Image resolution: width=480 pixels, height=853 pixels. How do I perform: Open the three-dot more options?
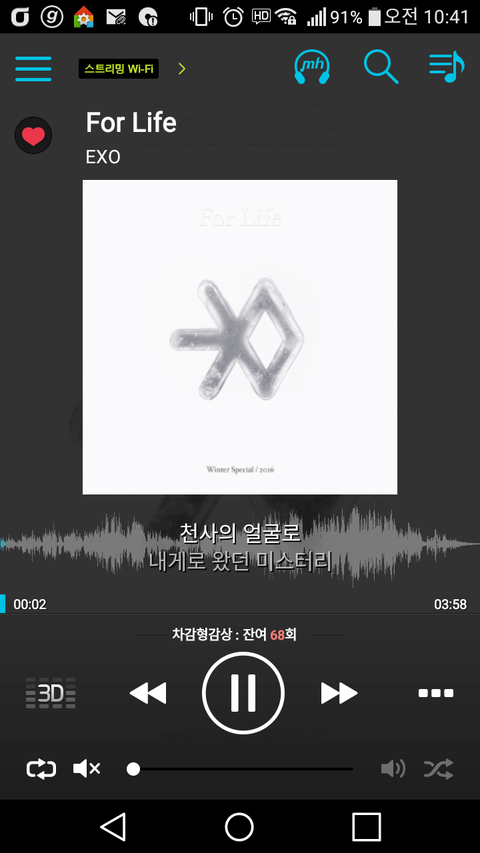coord(436,693)
